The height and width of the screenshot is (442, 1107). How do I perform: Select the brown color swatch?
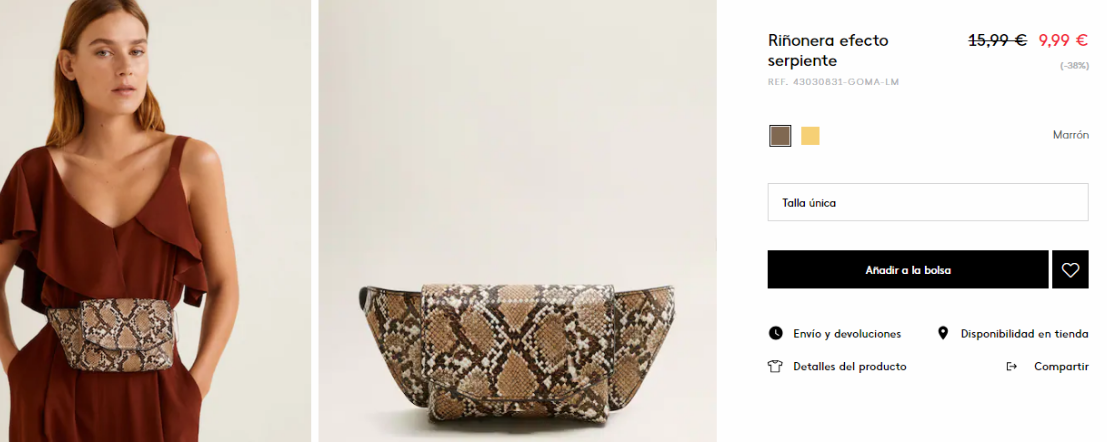(780, 136)
